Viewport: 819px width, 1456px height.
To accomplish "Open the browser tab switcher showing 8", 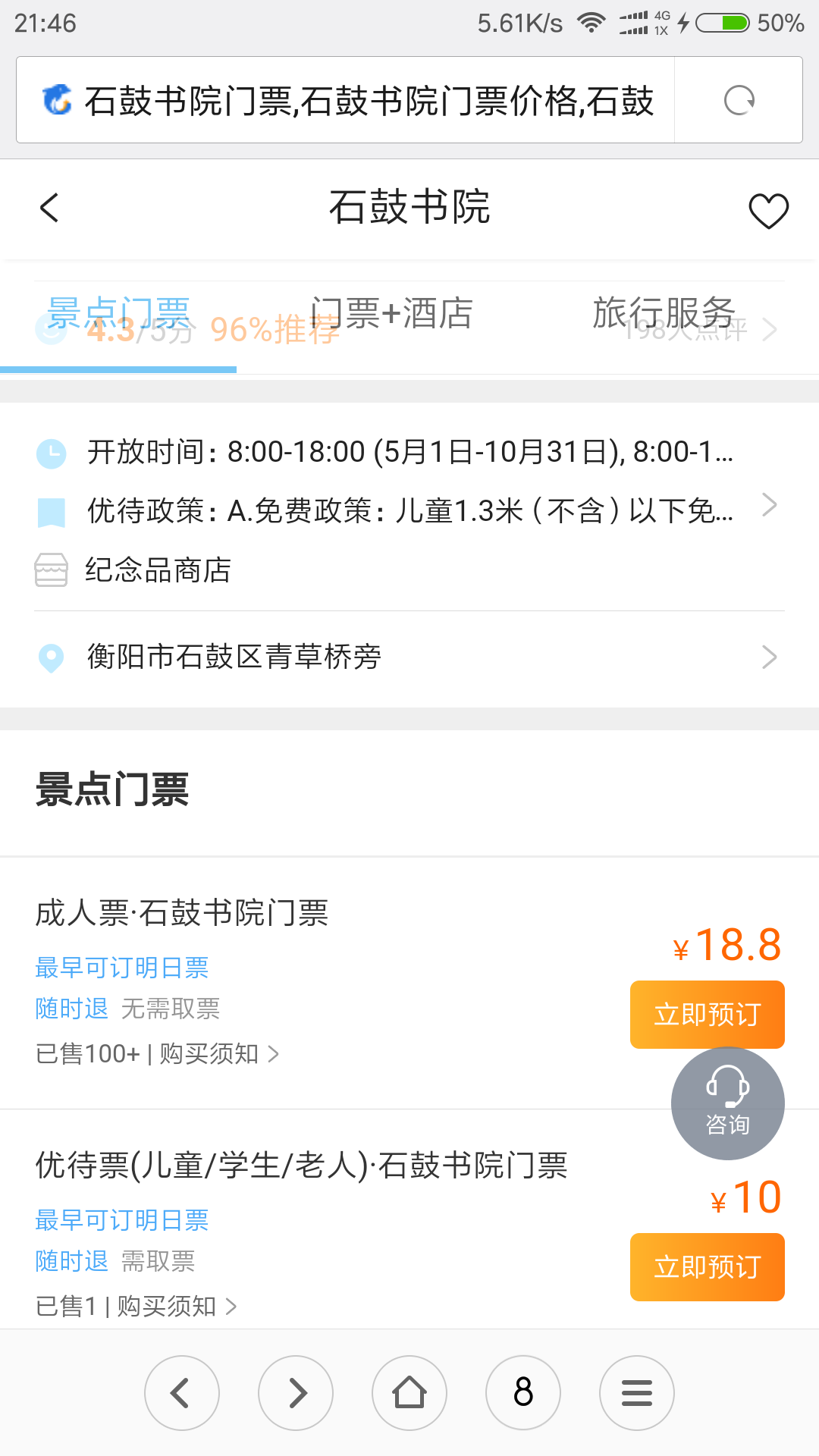I will pos(523,1393).
